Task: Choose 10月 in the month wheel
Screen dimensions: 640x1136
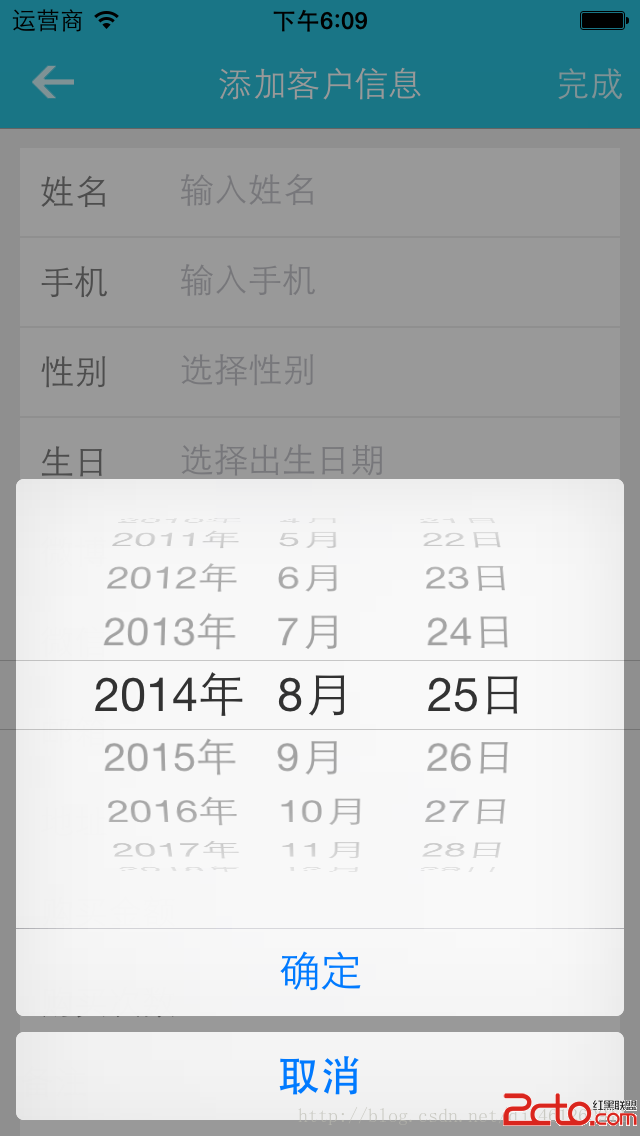Action: coord(320,811)
